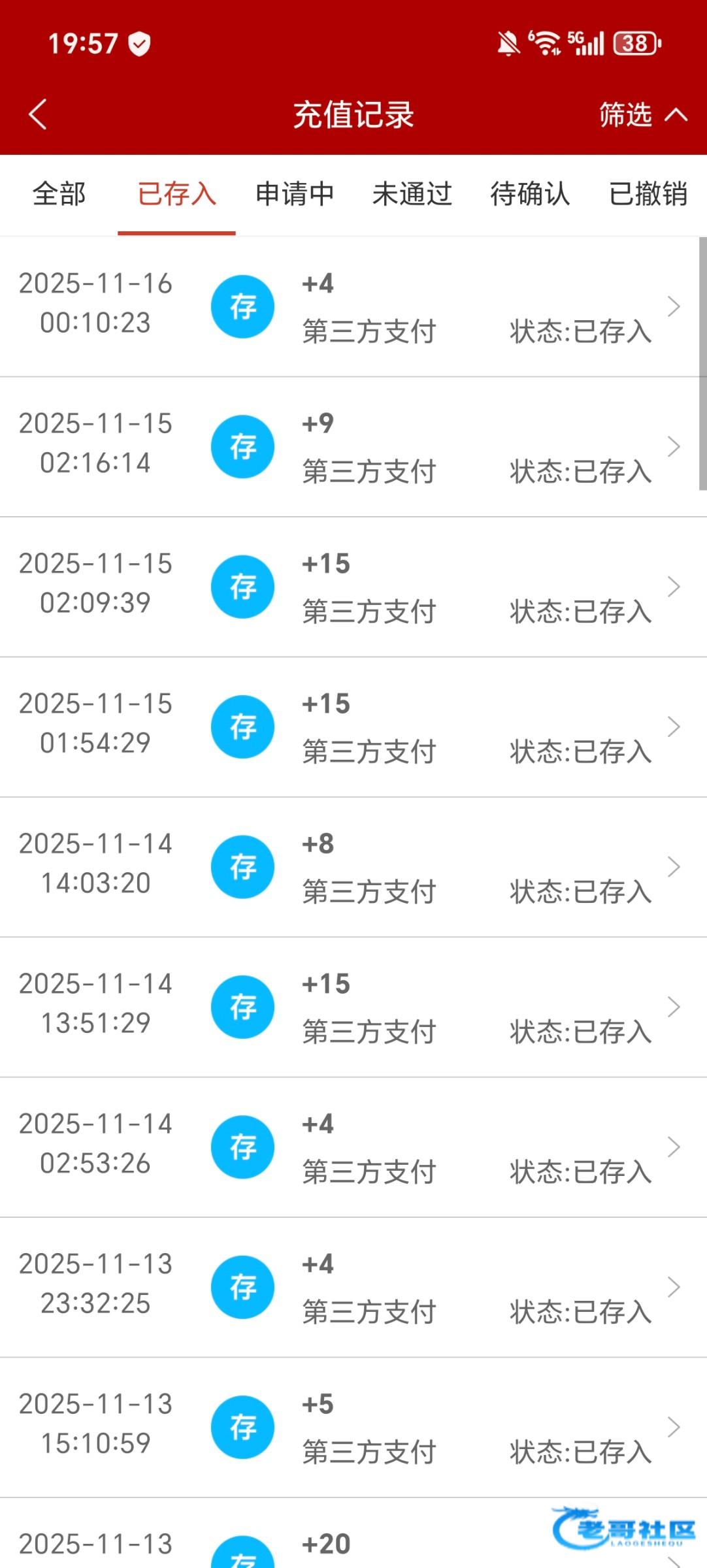View the +8 deposit at 14:03:20

353,867
